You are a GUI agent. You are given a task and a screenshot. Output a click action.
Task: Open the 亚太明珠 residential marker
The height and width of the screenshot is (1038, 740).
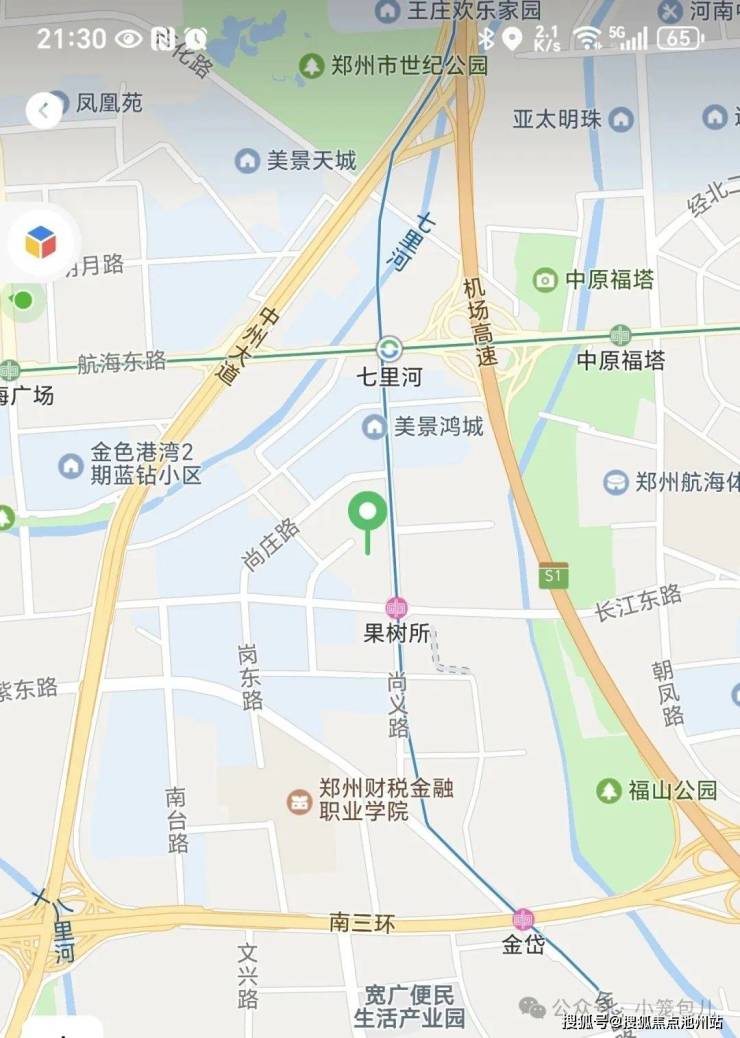(621, 119)
